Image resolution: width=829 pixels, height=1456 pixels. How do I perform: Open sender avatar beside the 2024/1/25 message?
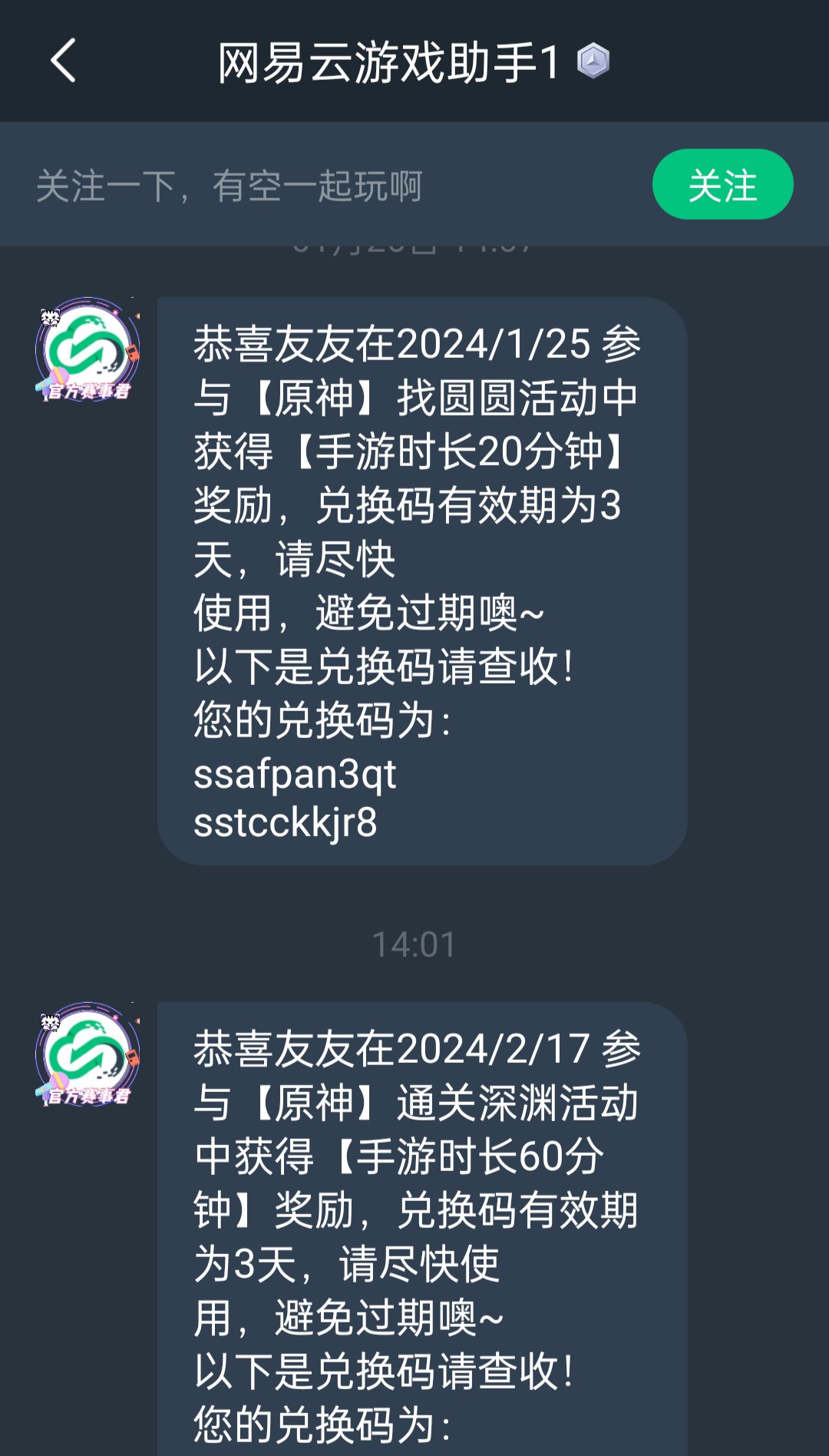point(88,349)
